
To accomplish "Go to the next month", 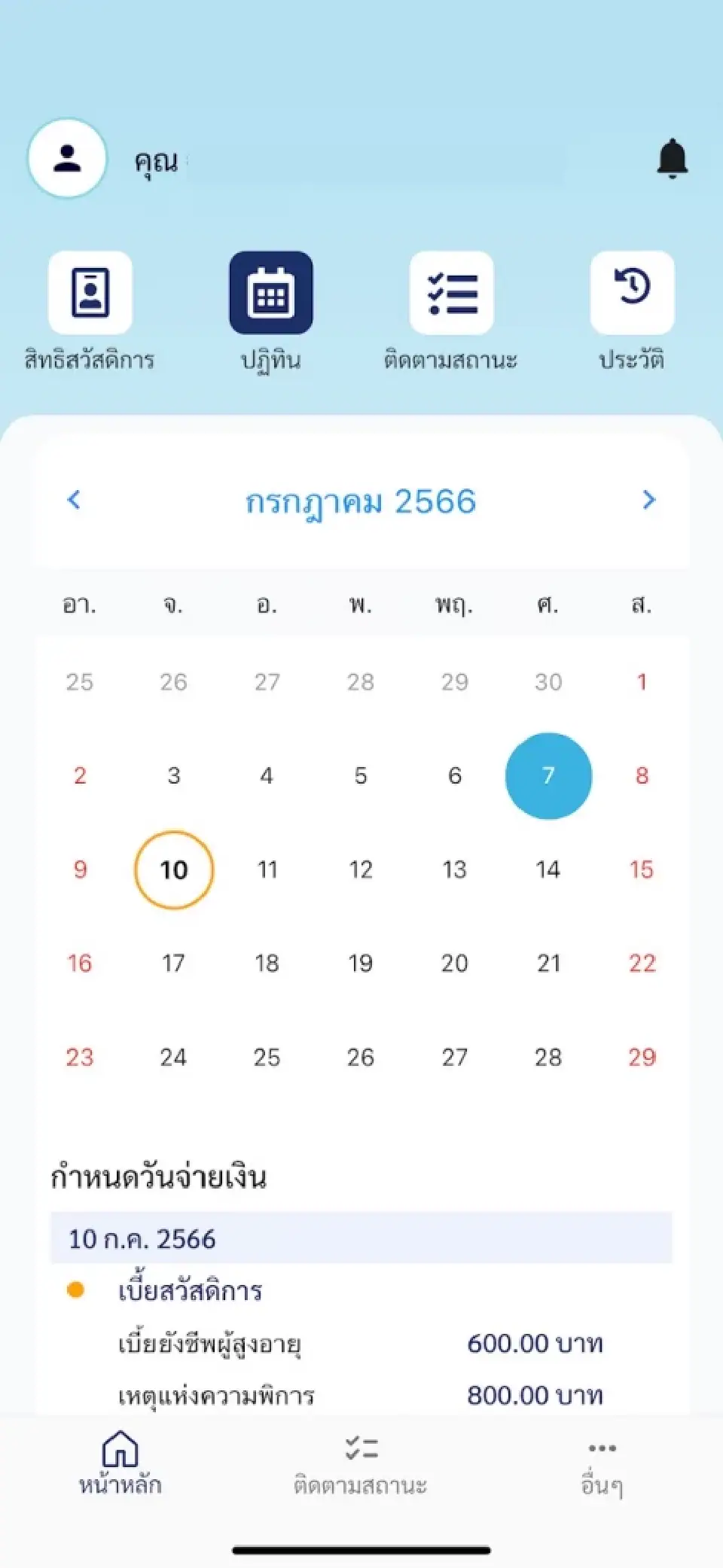I will coord(649,500).
